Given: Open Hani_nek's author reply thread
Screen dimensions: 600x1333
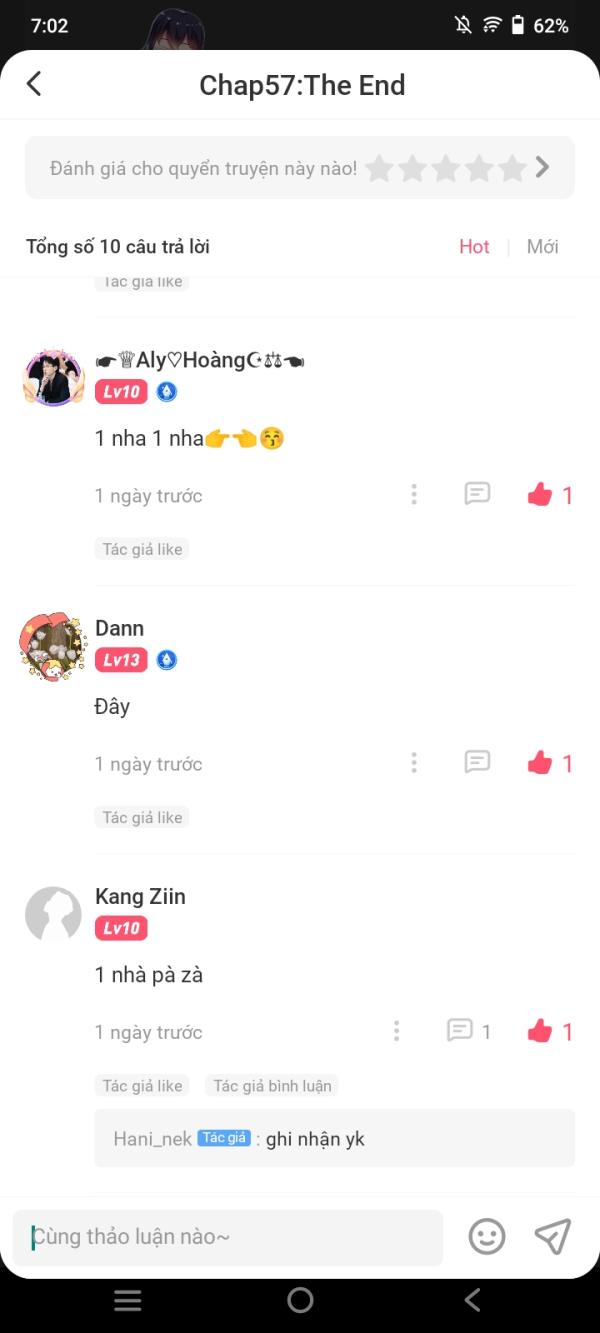Looking at the screenshot, I should click(334, 1138).
